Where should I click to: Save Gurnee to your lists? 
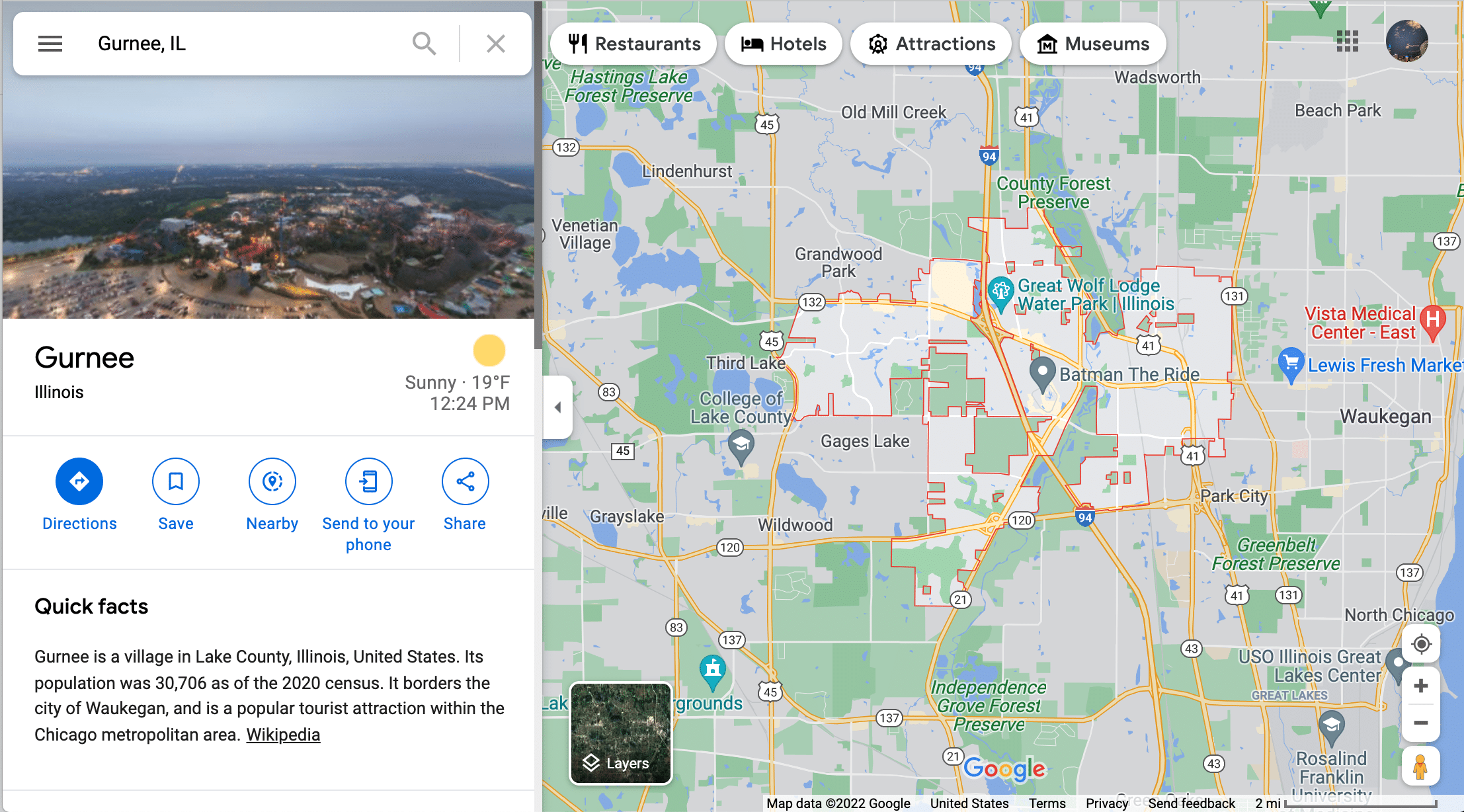point(176,481)
